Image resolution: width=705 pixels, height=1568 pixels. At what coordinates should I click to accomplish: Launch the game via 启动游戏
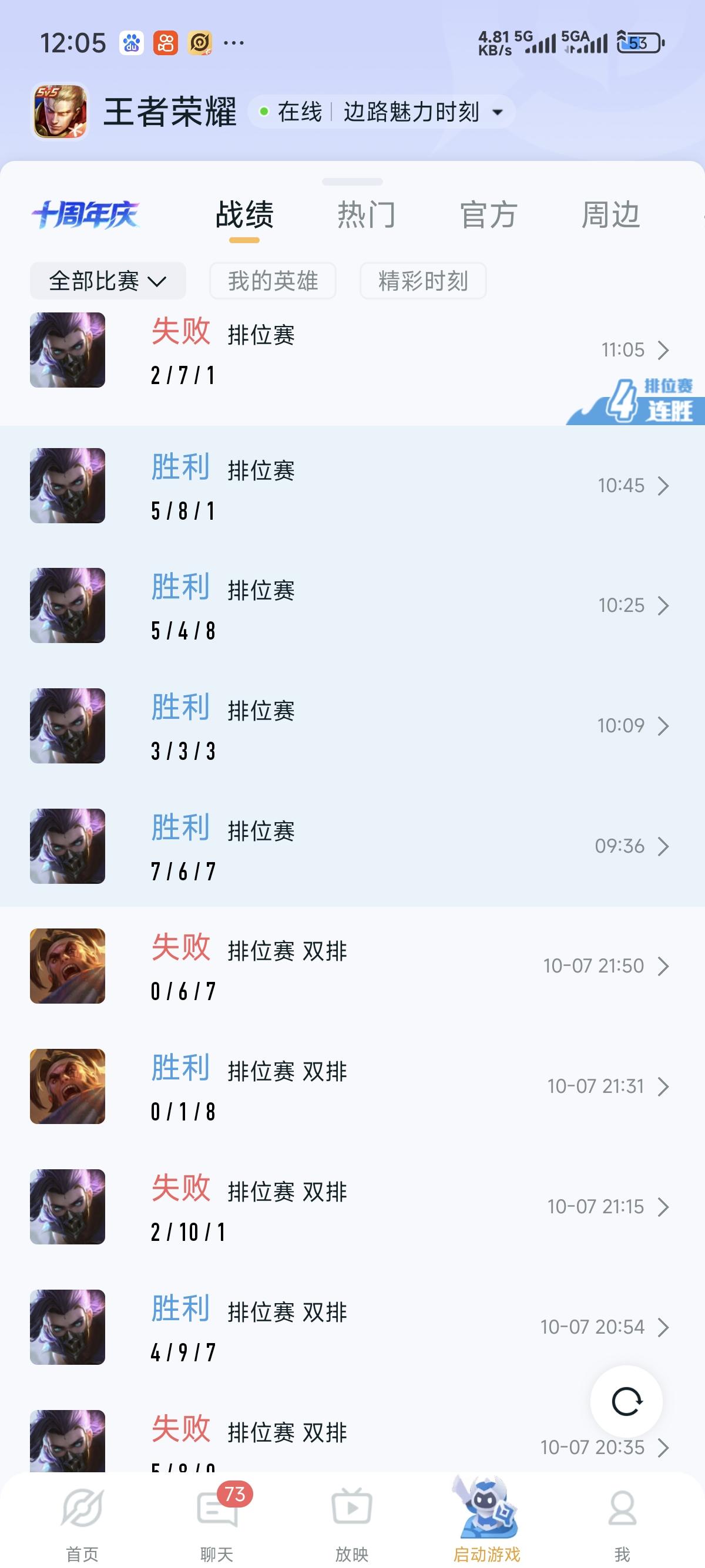point(487,1519)
